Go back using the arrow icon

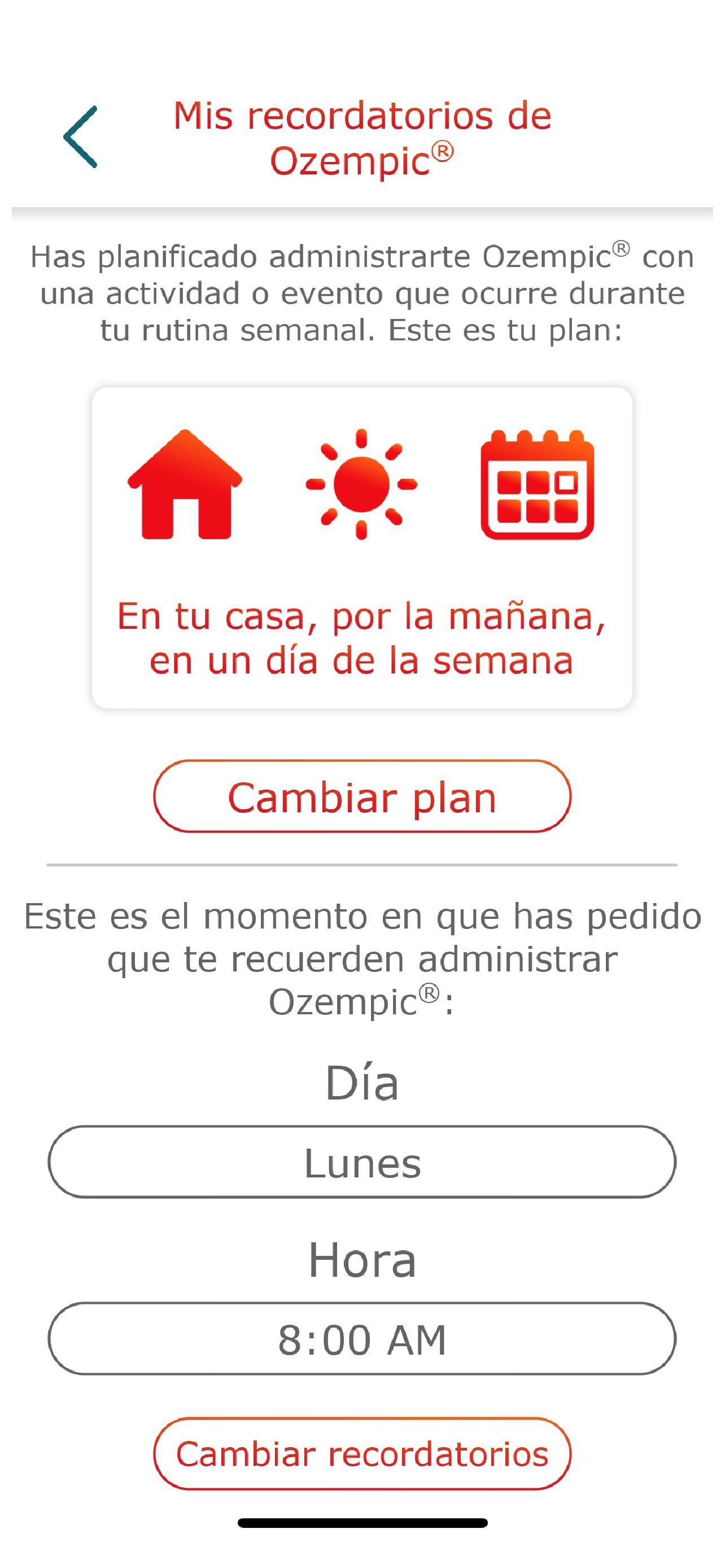coord(80,137)
